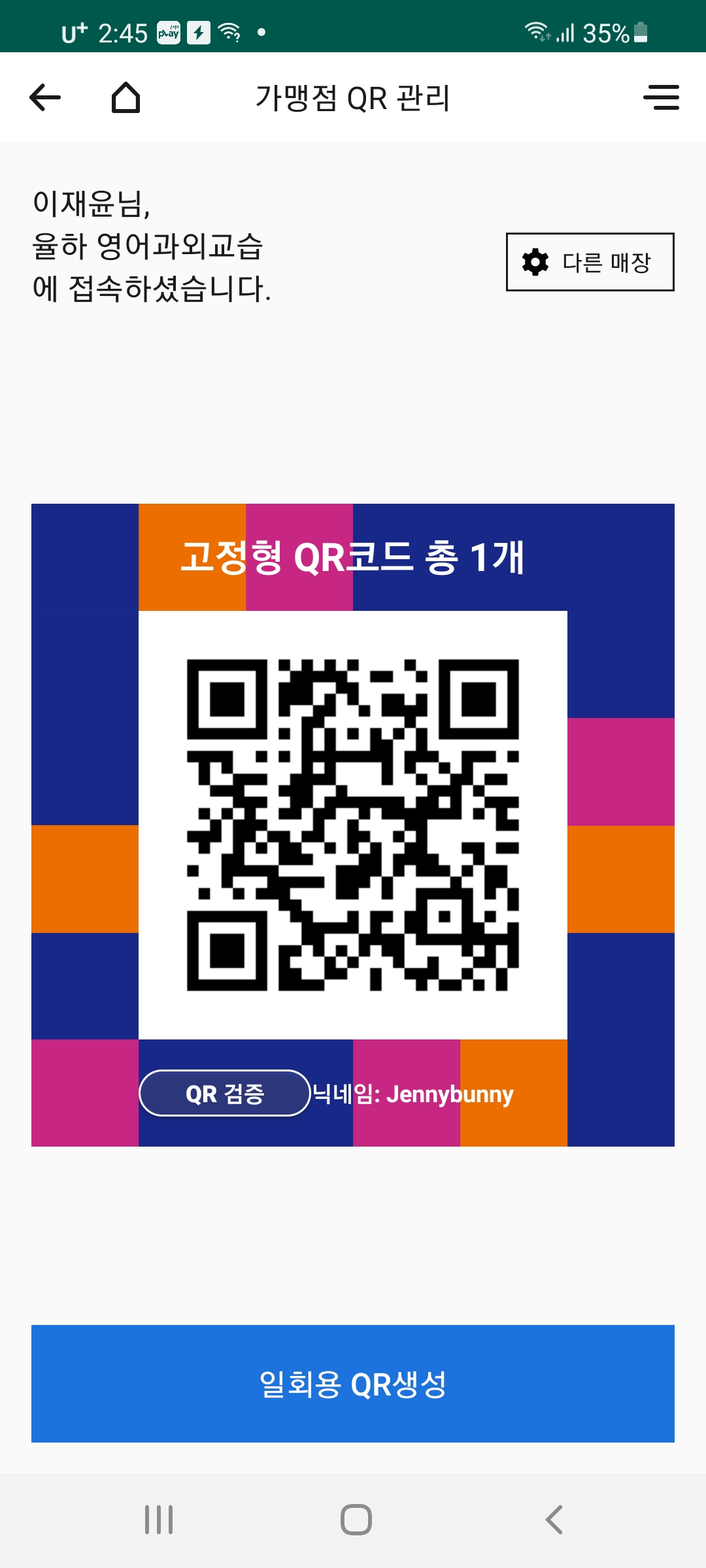This screenshot has height=1568, width=706.
Task: Go back using the top-left arrow
Action: tap(45, 98)
